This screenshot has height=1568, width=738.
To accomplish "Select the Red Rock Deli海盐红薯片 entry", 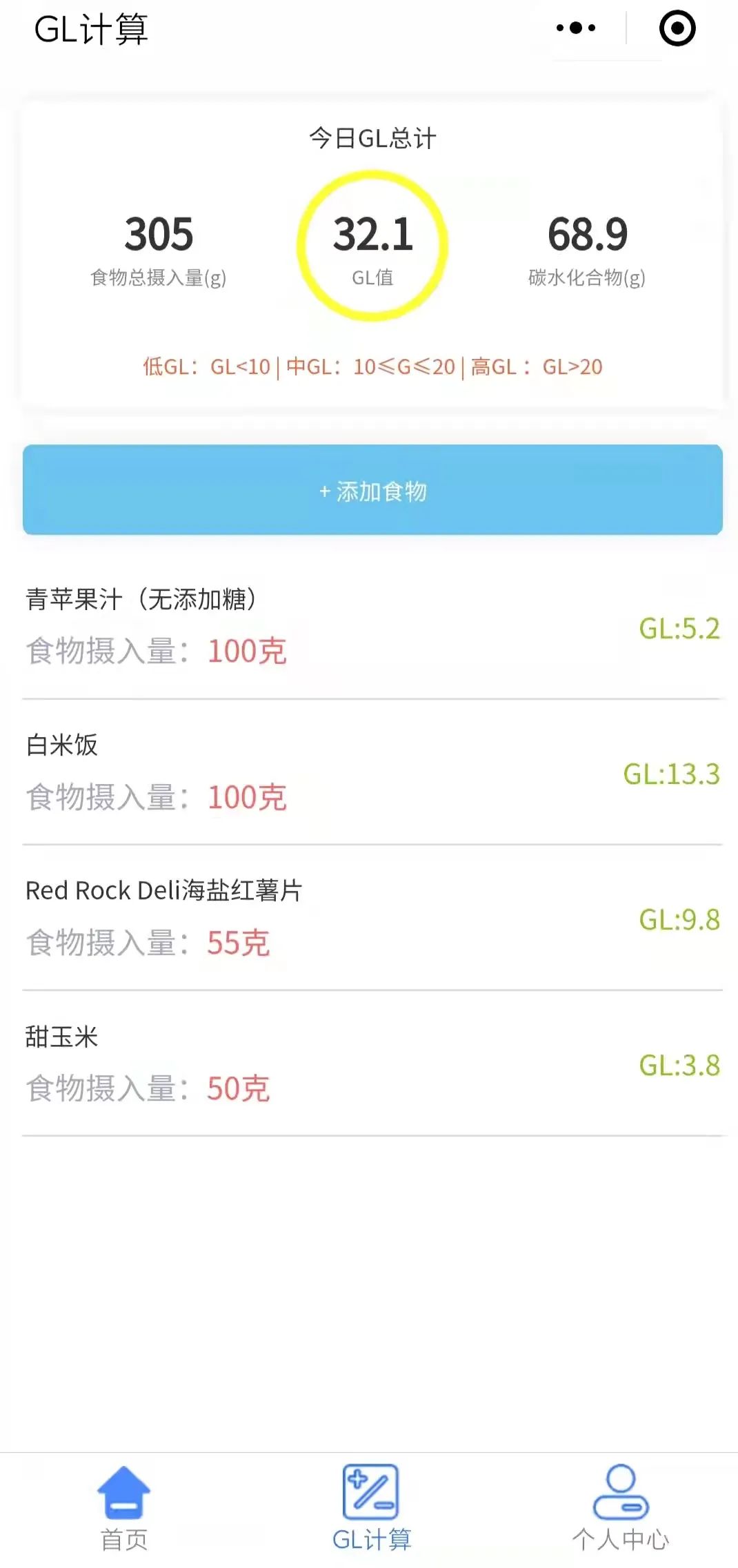I will tap(372, 918).
